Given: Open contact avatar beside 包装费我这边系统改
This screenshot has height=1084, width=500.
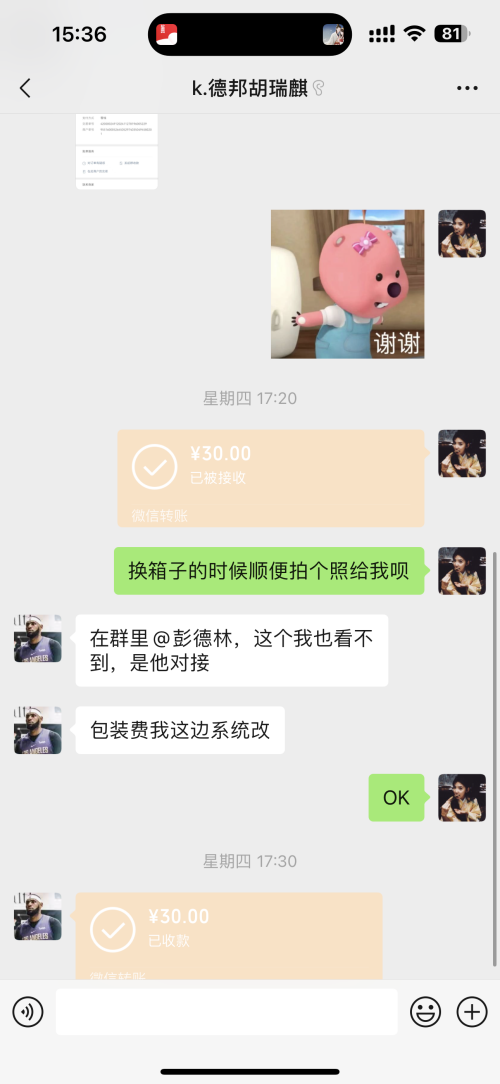Looking at the screenshot, I should click(x=38, y=730).
